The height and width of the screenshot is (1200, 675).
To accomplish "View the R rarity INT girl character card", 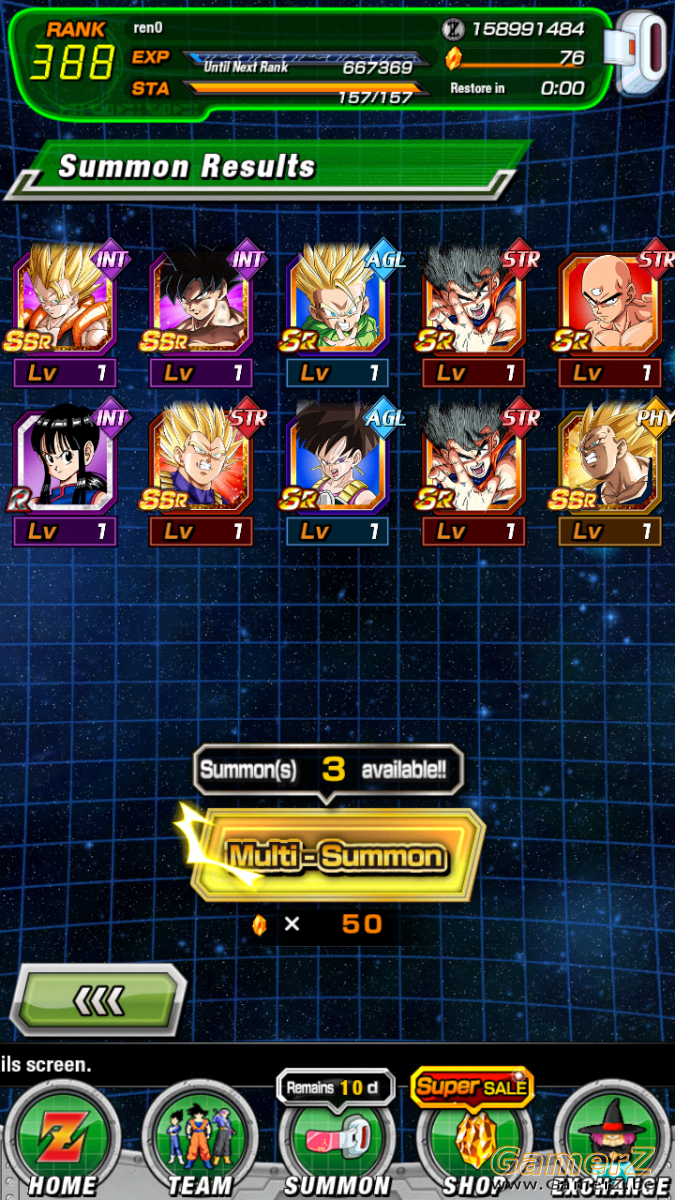I will click(x=65, y=476).
